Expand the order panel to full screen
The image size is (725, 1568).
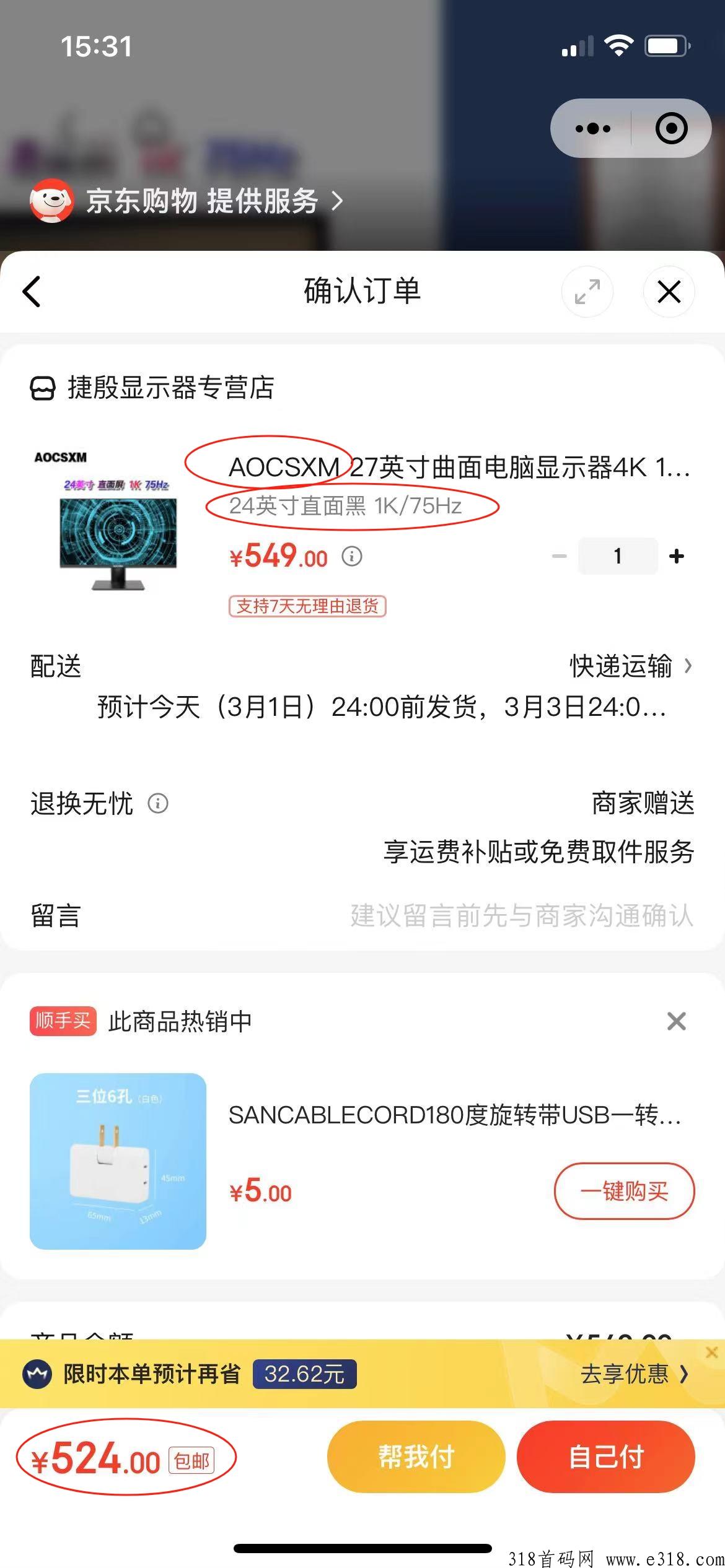click(x=587, y=292)
